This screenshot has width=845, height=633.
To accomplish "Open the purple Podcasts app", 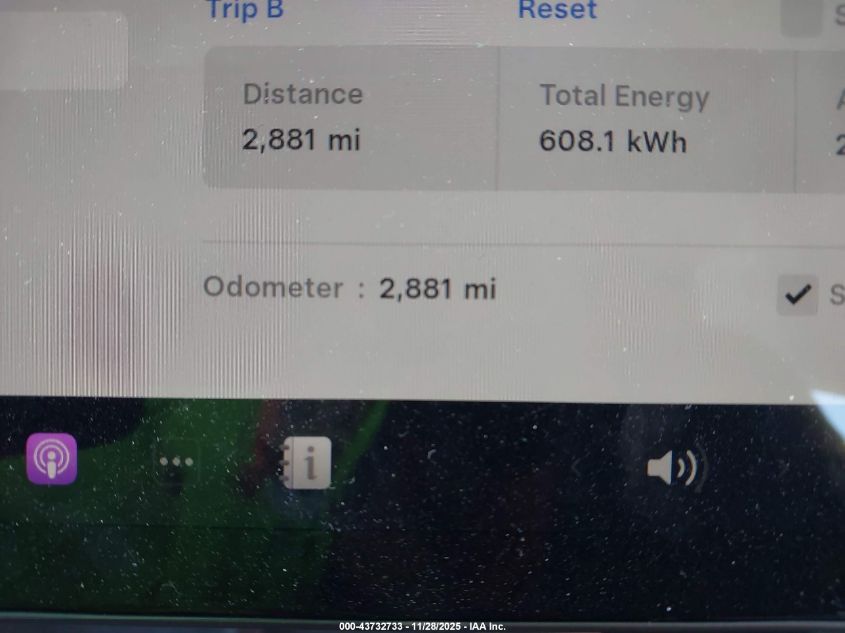I will [51, 460].
